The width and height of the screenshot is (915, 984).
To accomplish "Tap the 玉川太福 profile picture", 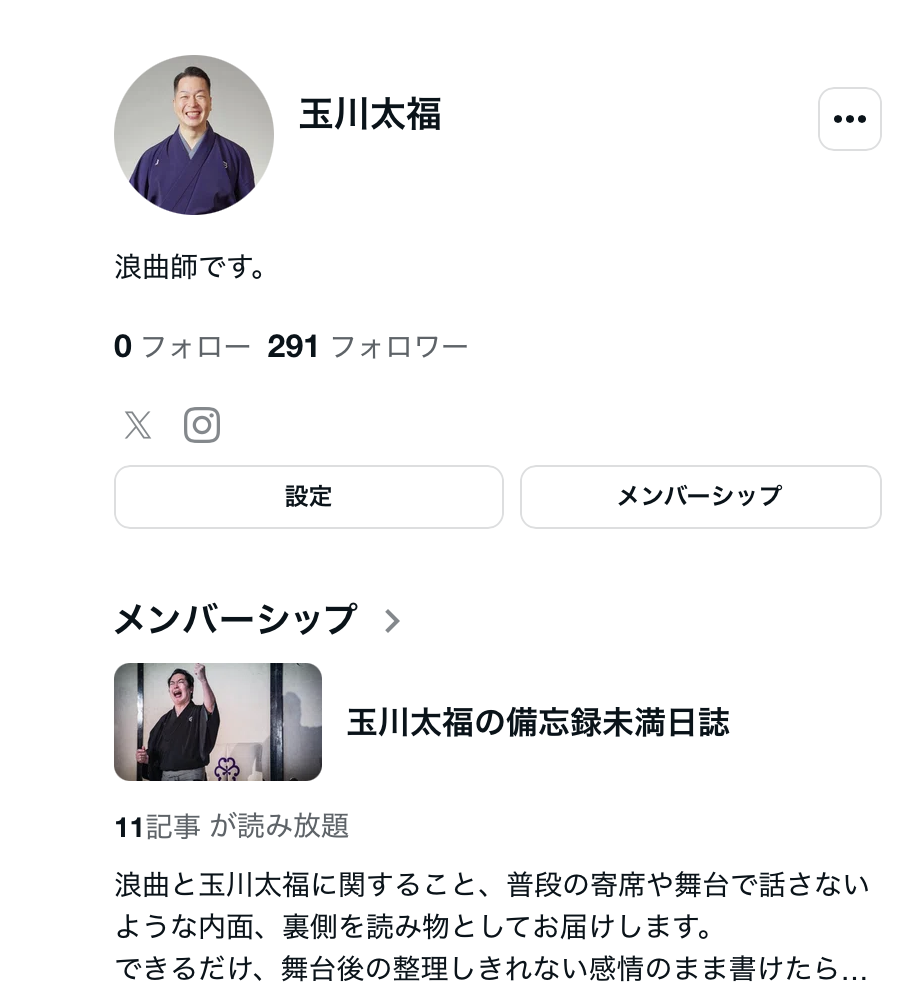I will pyautogui.click(x=194, y=135).
